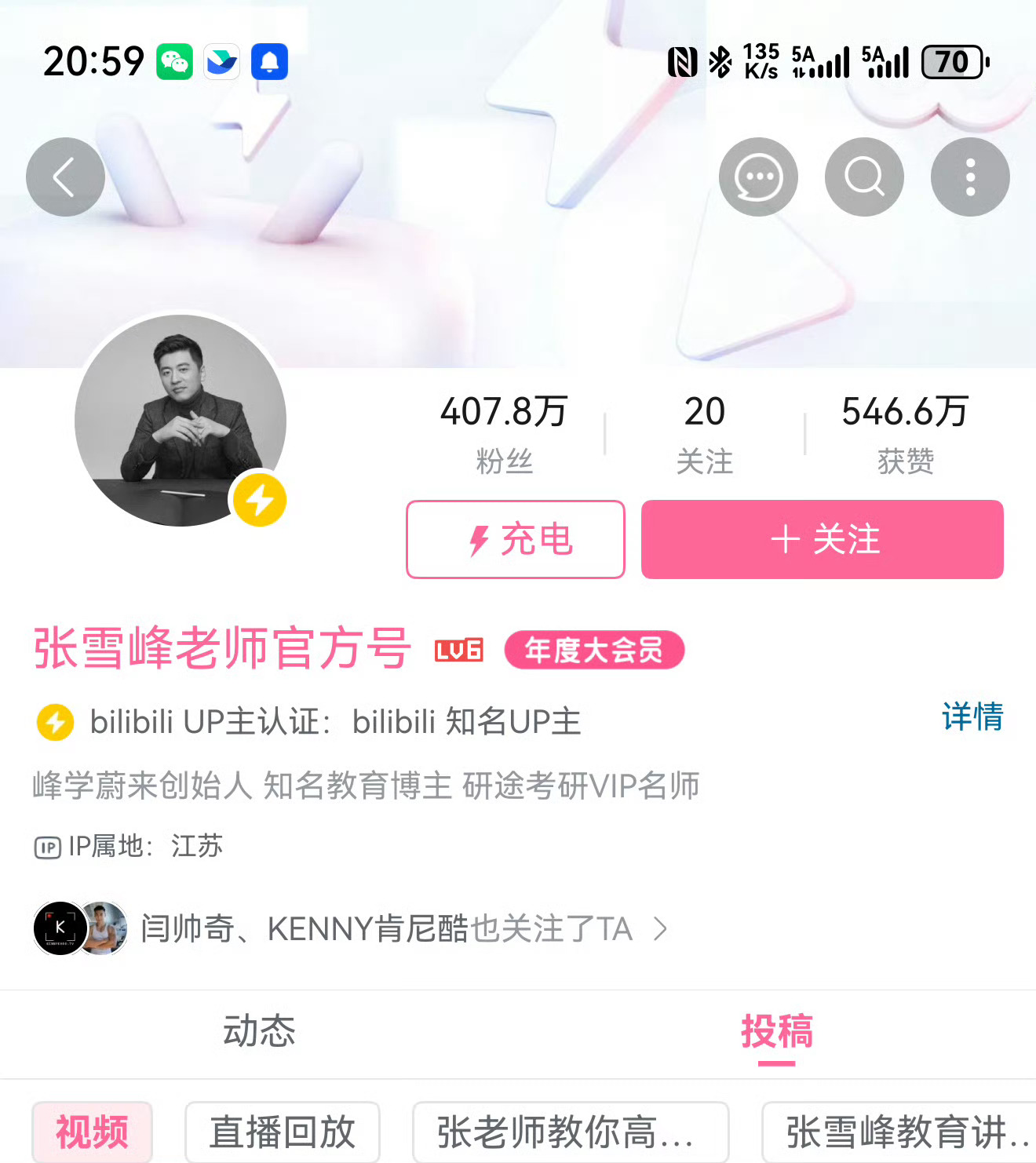Open the search icon

coord(864,177)
